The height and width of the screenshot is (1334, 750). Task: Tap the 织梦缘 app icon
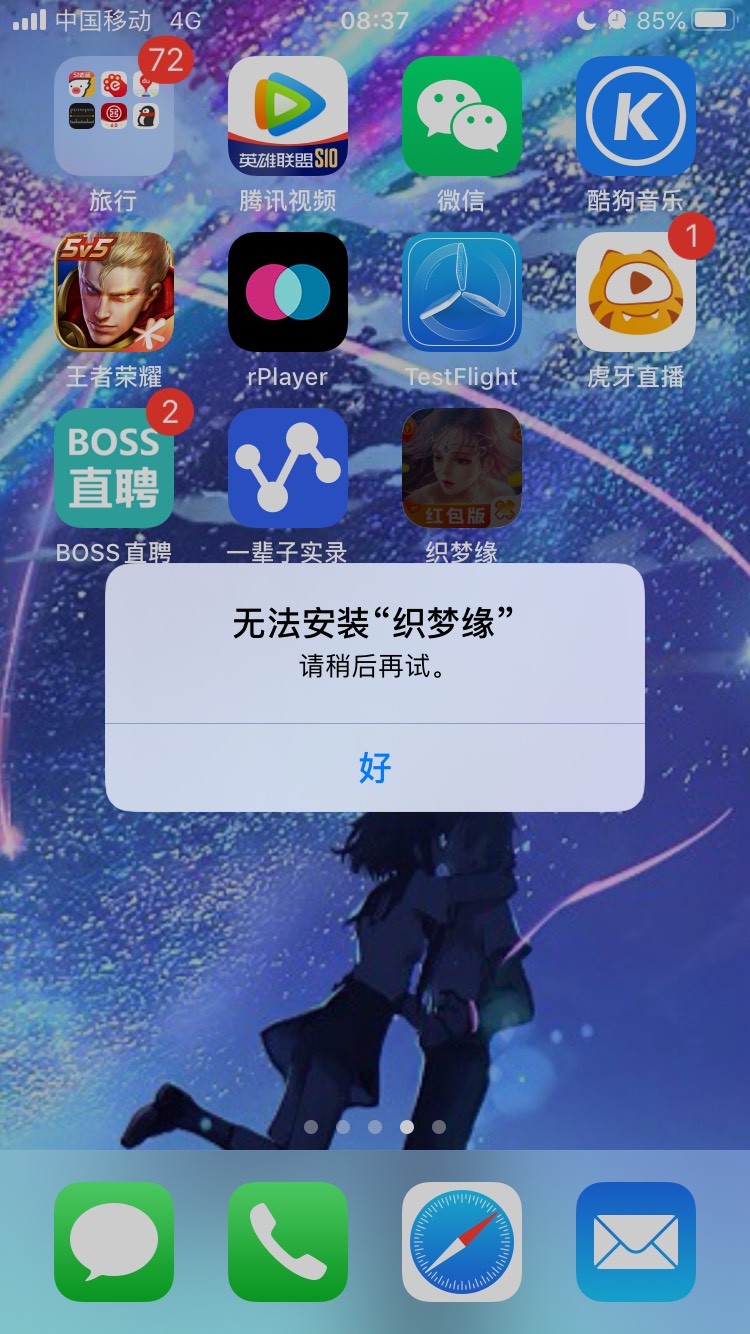[x=461, y=468]
